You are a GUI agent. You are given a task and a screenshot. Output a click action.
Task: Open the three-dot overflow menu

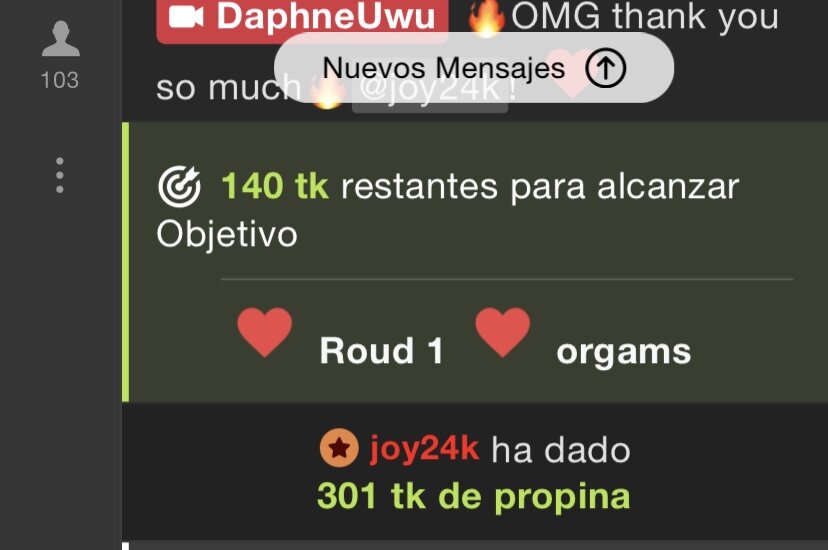click(60, 175)
